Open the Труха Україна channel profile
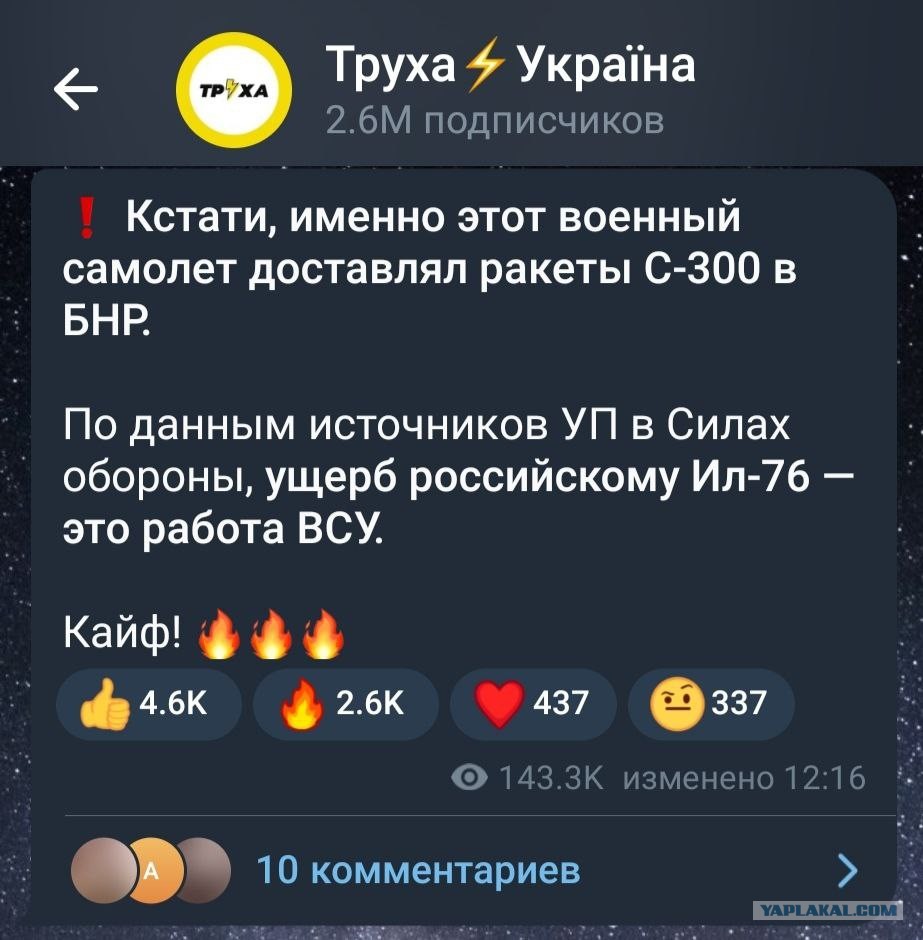 tap(235, 92)
